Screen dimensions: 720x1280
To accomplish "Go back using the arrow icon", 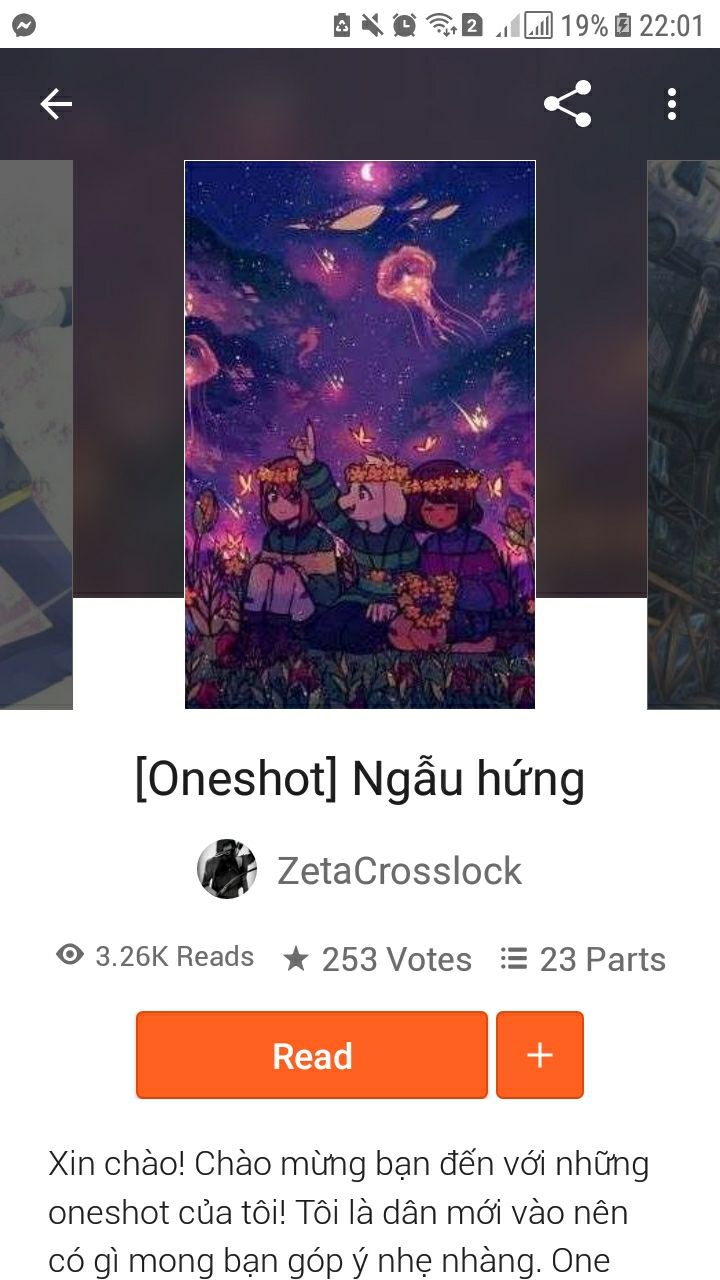I will [x=56, y=104].
